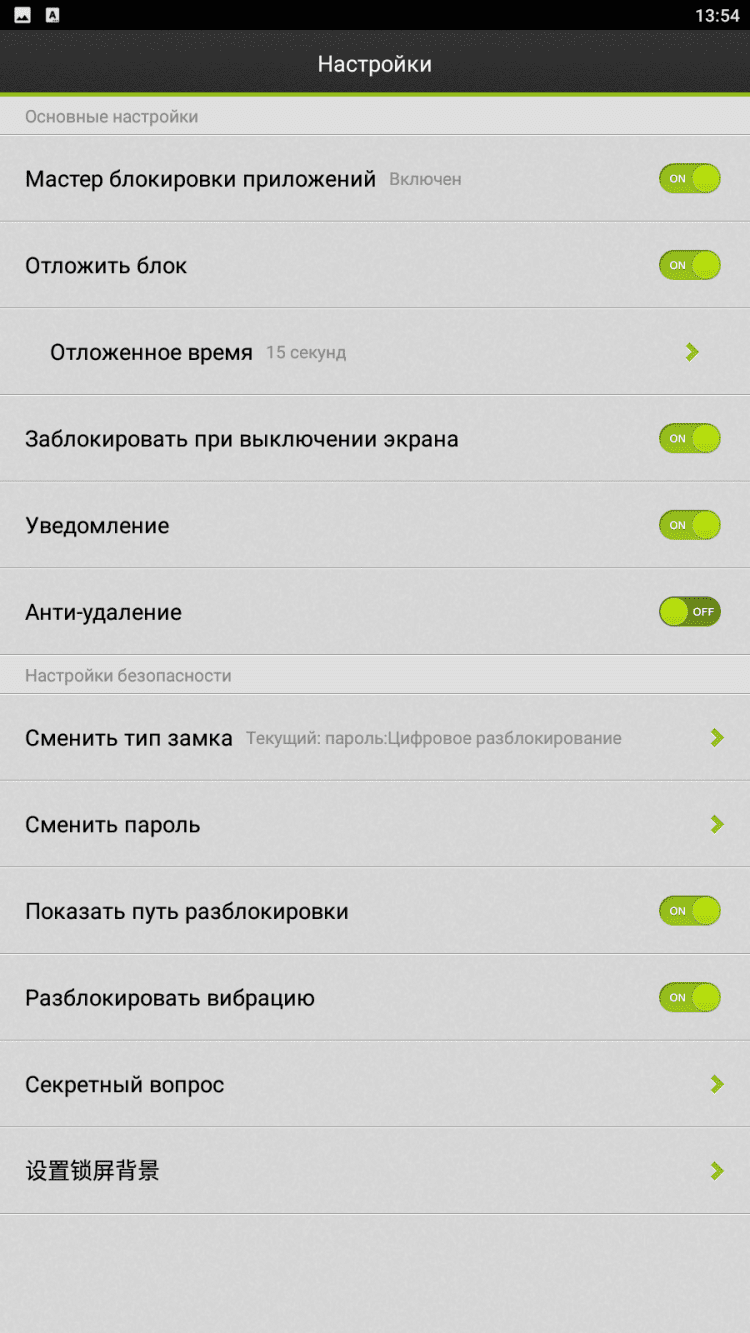Turn off the Мастер блокировки приложений switch
Screen dimensions: 750x1333
coord(689,179)
